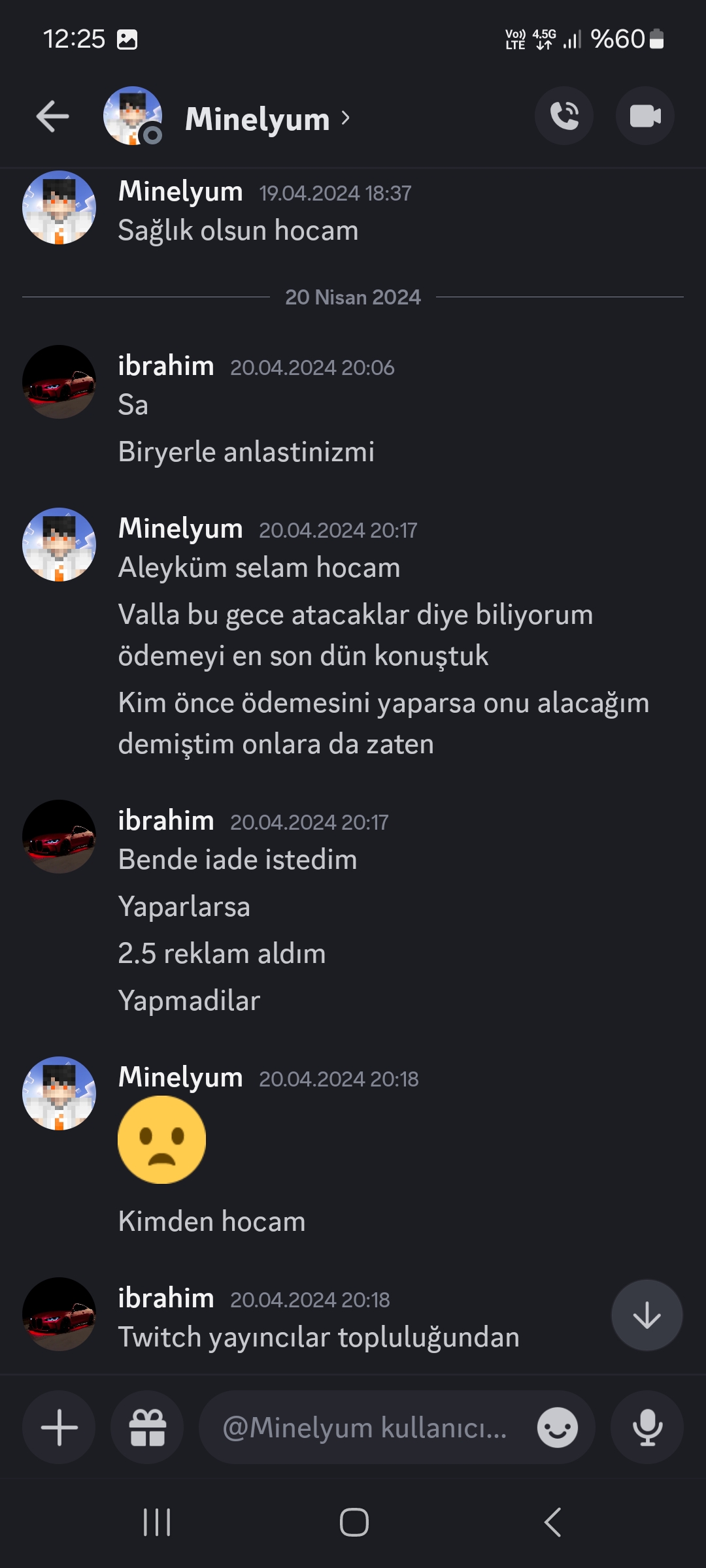Open the emoji picker
Image resolution: width=706 pixels, height=1568 pixels.
(x=558, y=1428)
